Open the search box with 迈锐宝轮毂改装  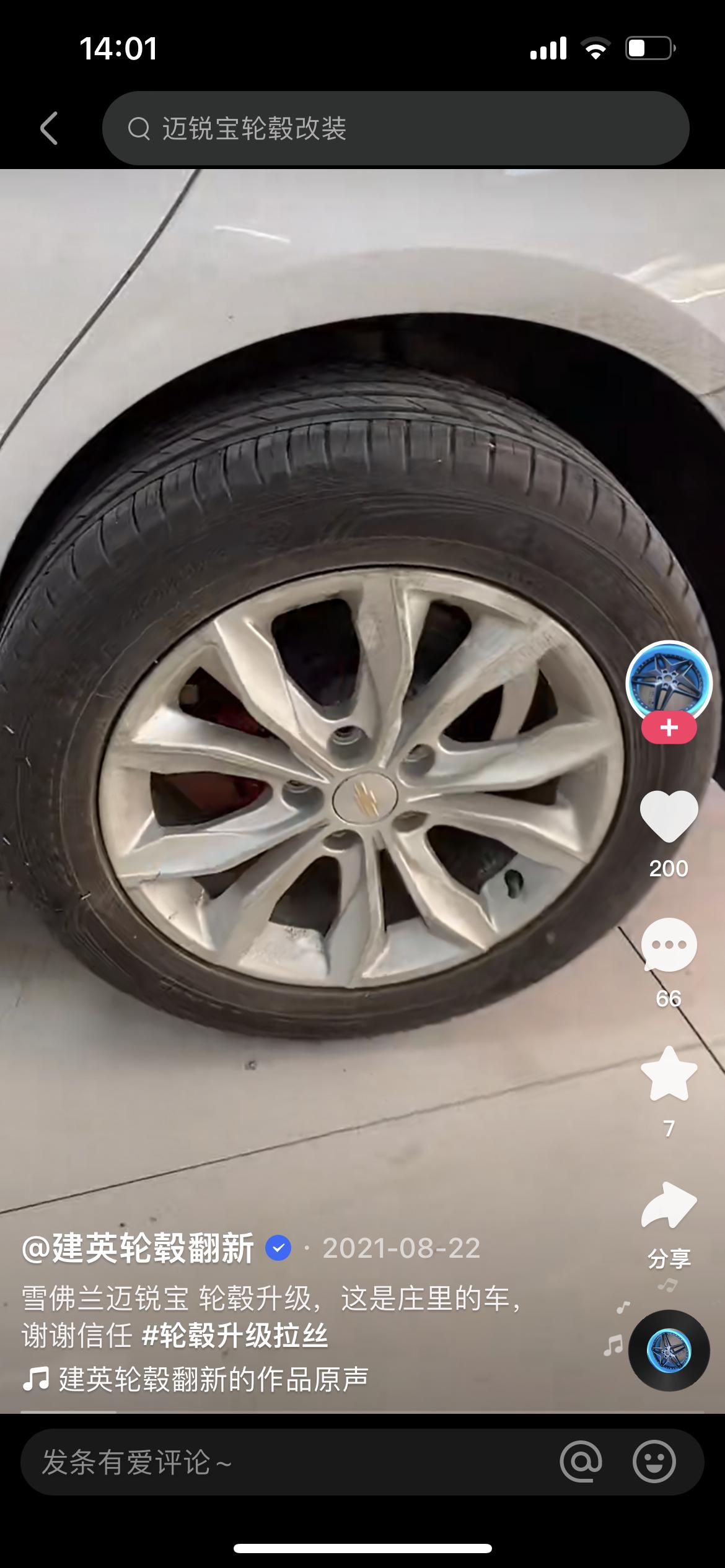point(395,128)
